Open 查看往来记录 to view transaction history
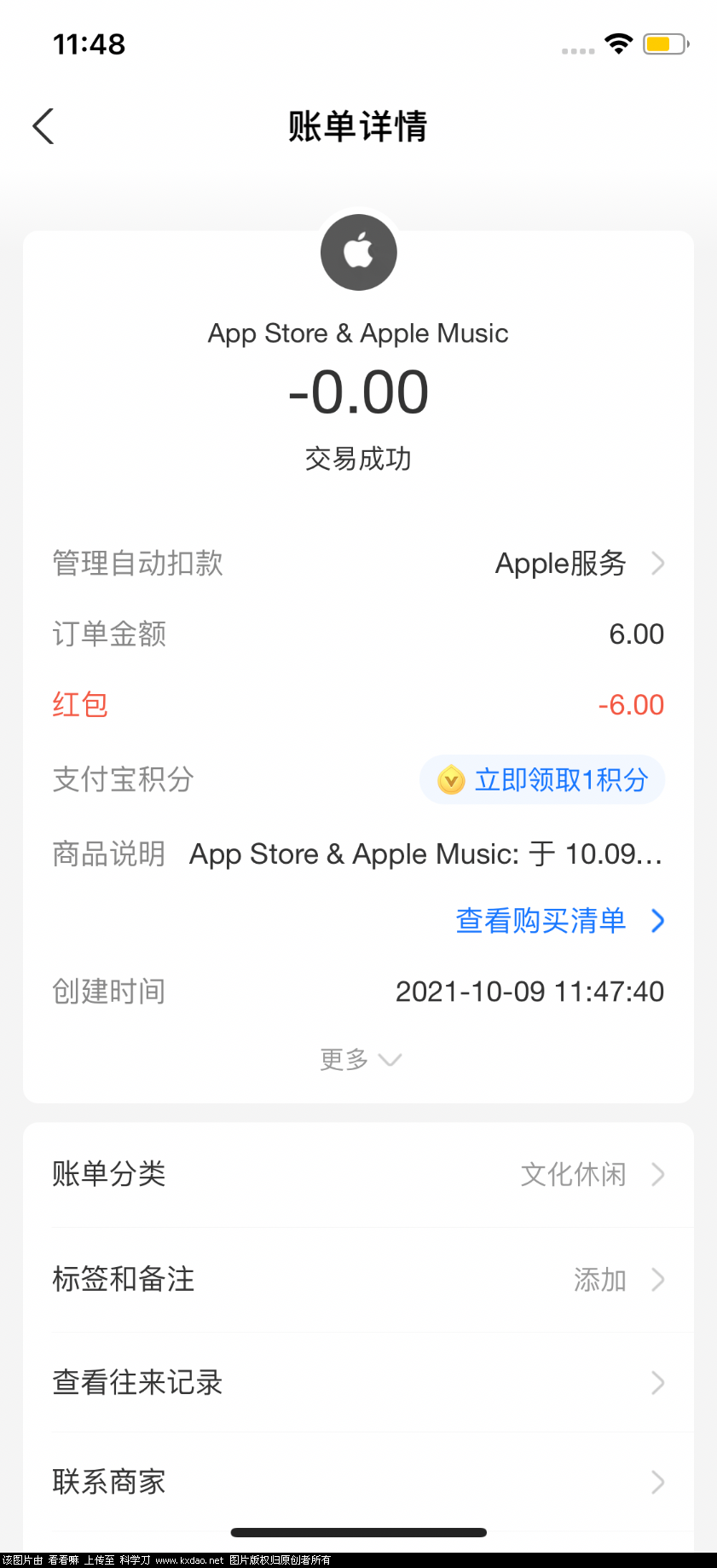This screenshot has width=717, height=1568. [358, 1382]
